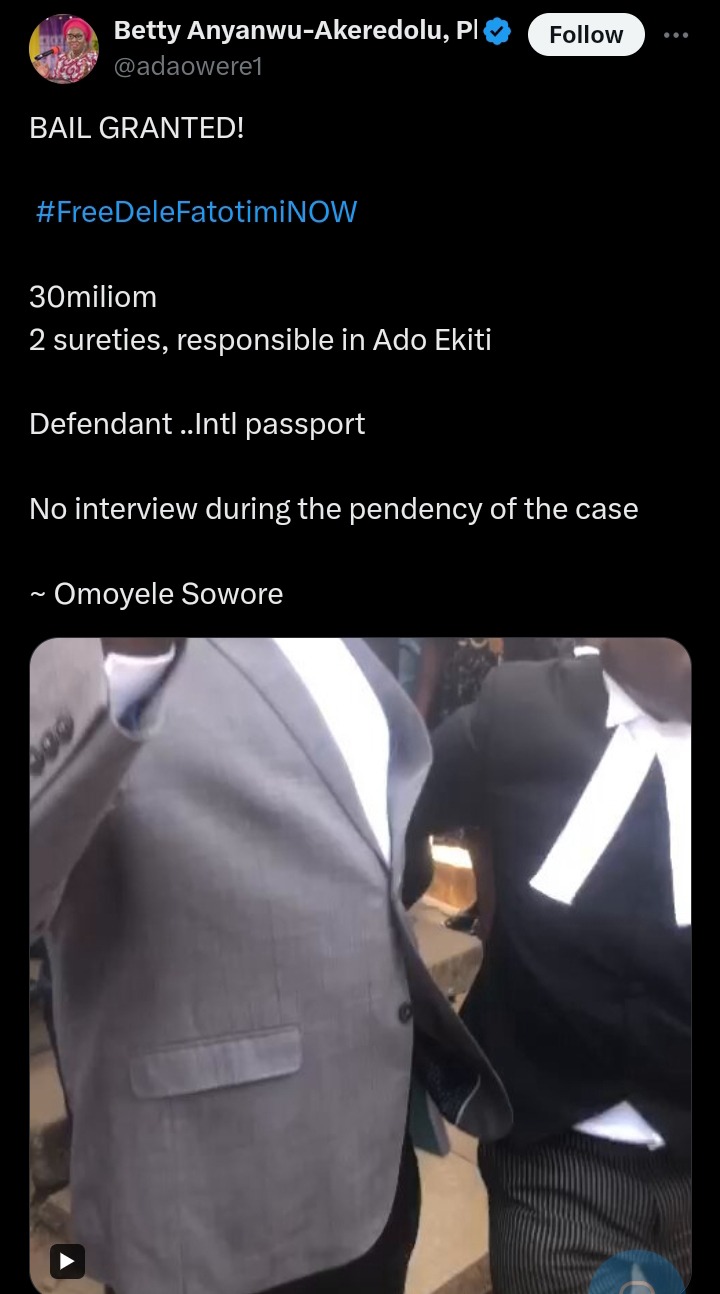Viewport: 720px width, 1294px height.
Task: Open the #FreeDeleFatotimiNOW hashtag
Action: point(196,212)
